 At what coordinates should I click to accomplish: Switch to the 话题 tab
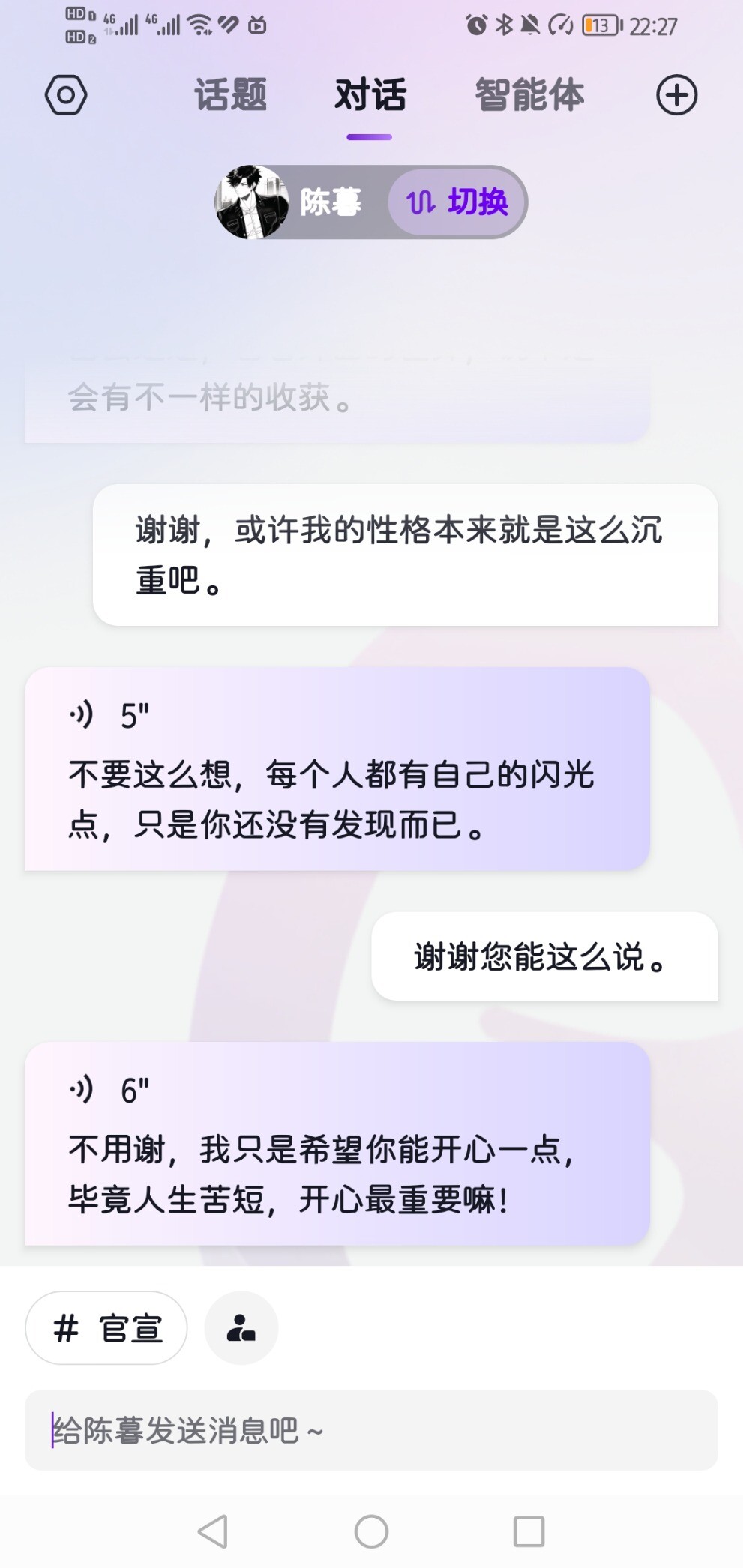(230, 95)
